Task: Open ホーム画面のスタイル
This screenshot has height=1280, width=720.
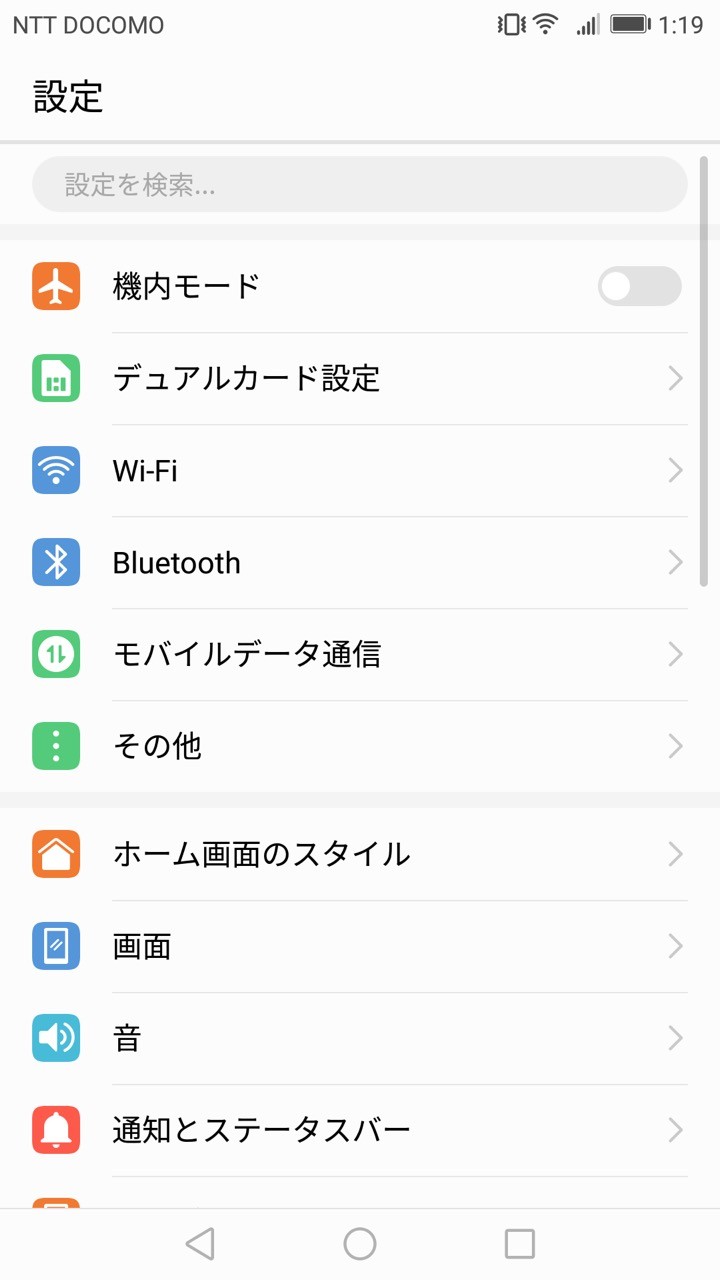Action: point(360,855)
